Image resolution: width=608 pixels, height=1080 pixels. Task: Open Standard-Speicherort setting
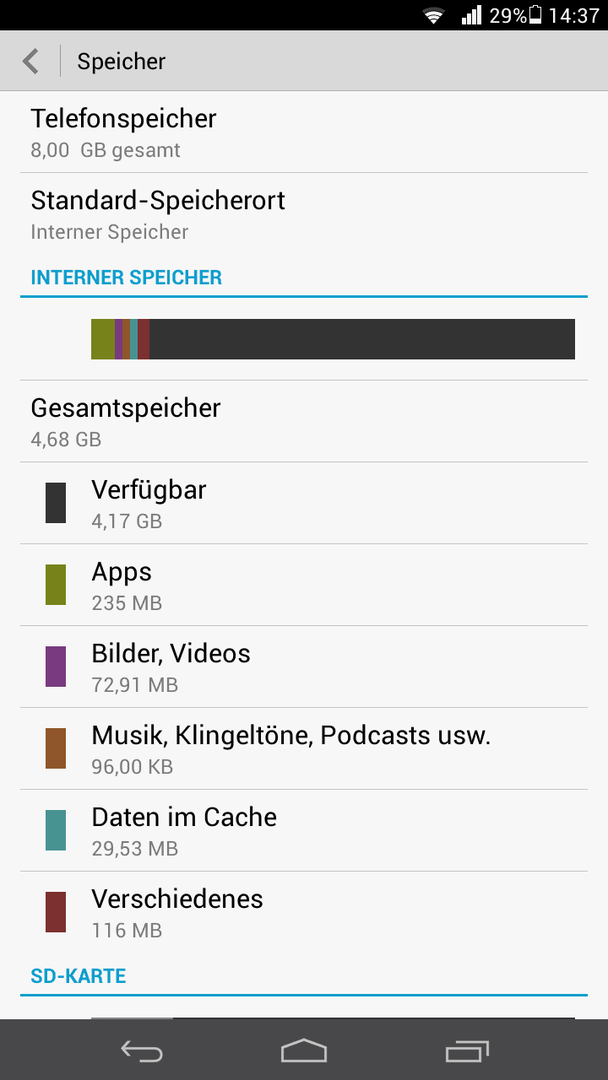pos(304,214)
